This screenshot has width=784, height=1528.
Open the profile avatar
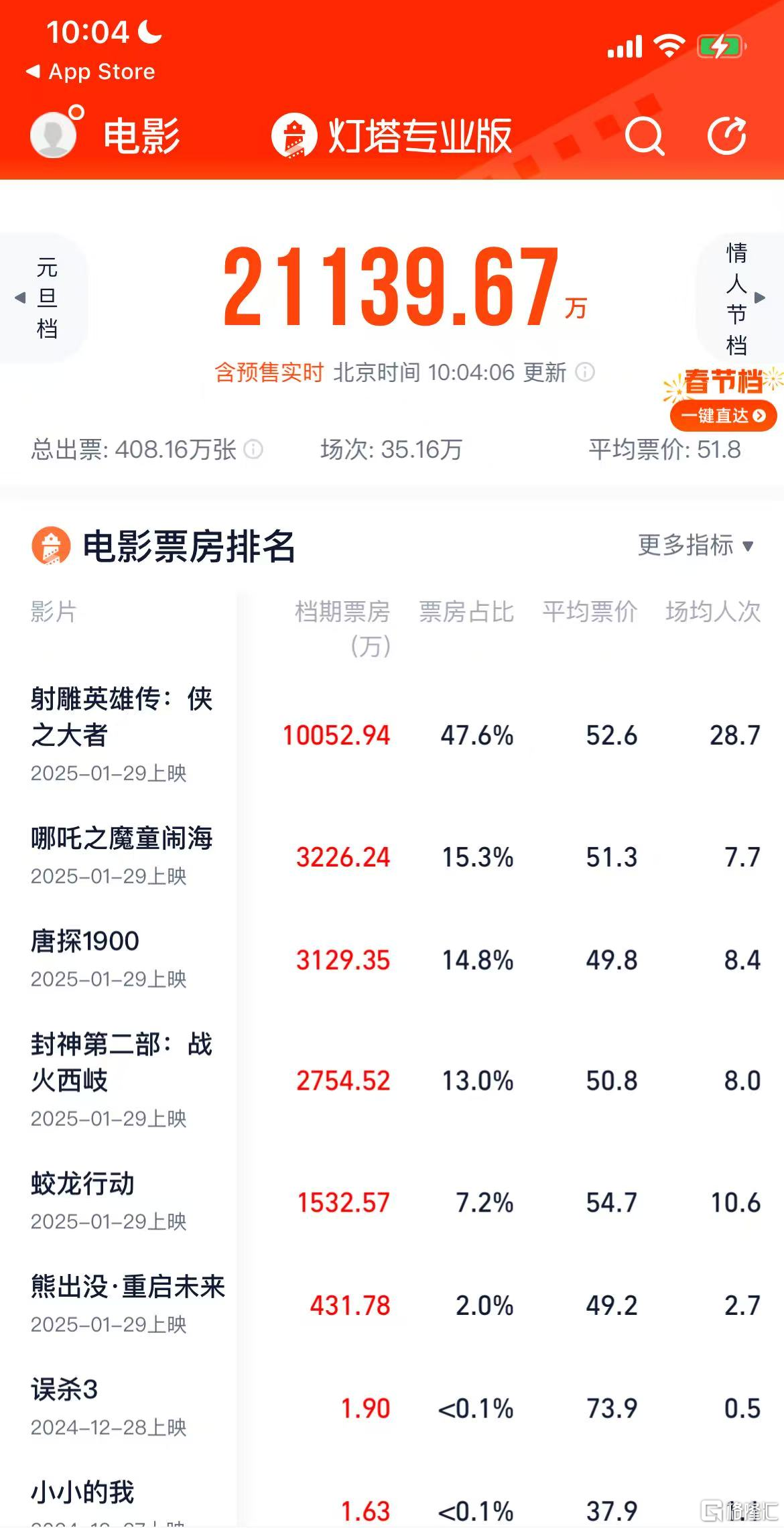(x=54, y=134)
